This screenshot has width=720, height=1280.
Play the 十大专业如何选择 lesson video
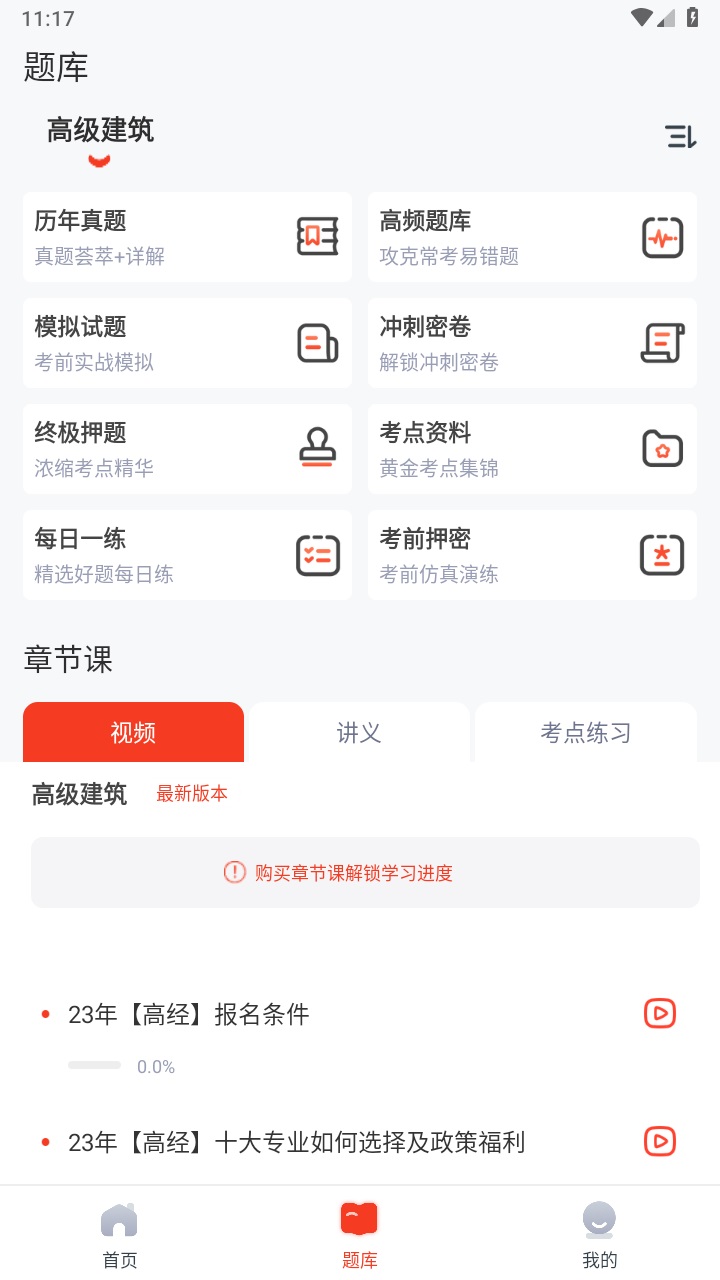pos(659,1141)
